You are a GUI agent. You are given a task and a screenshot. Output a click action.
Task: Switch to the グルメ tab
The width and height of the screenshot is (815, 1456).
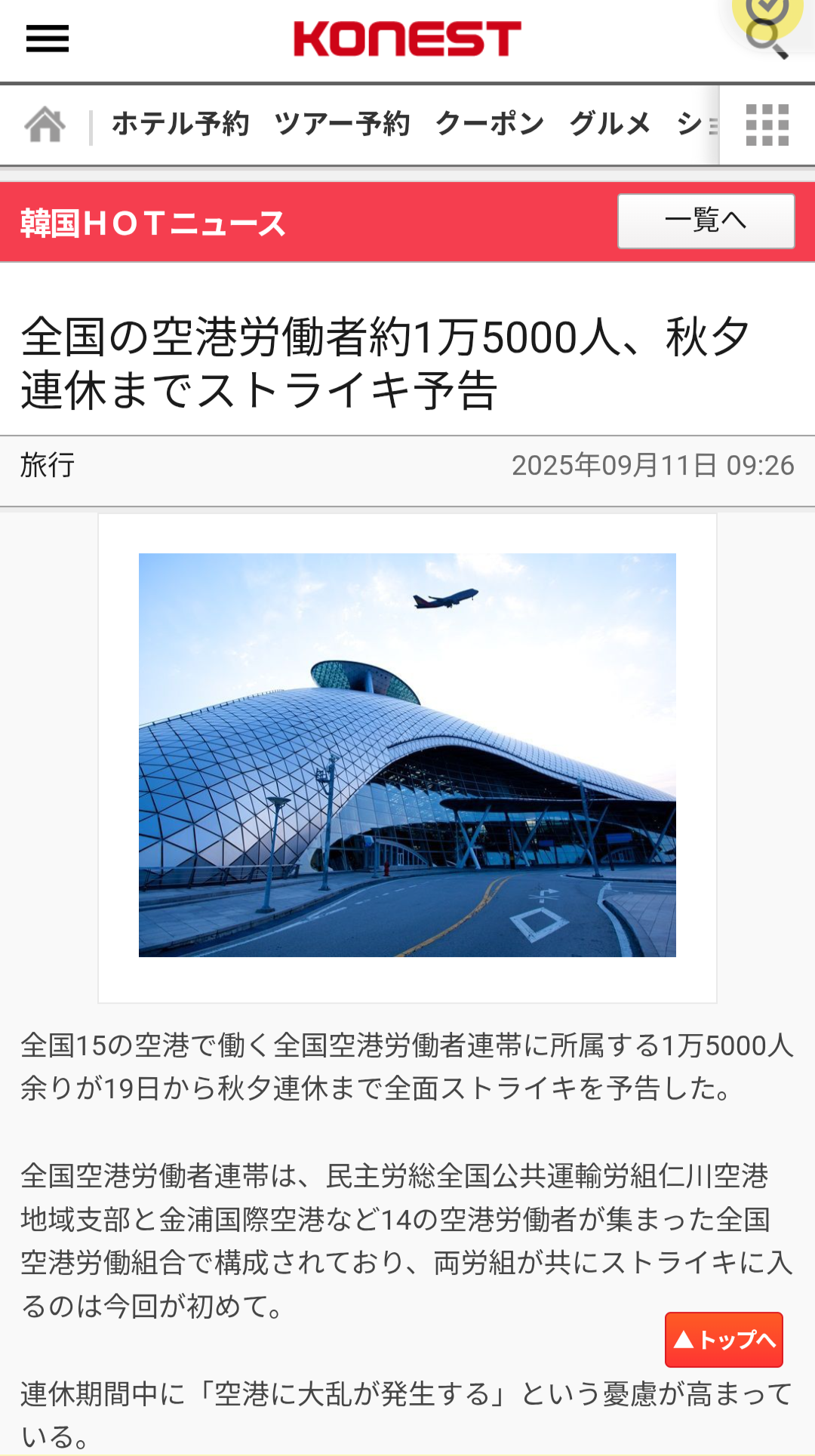610,124
